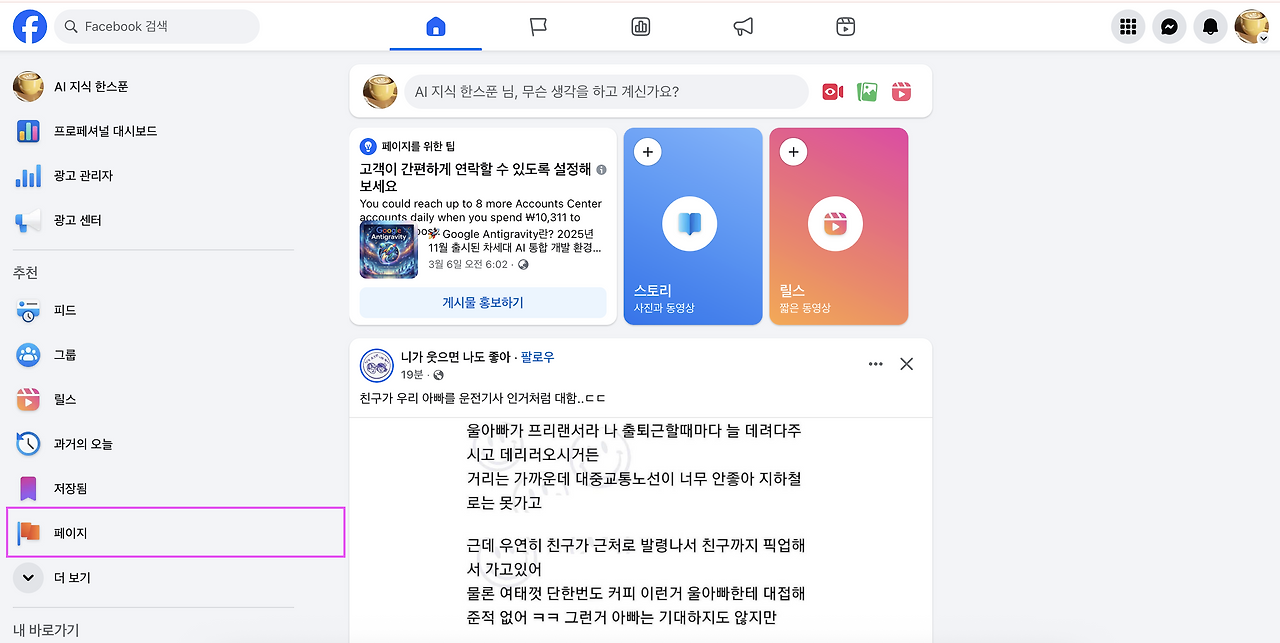The image size is (1280, 643).
Task: Open the megaphone ads tab
Action: tap(743, 27)
